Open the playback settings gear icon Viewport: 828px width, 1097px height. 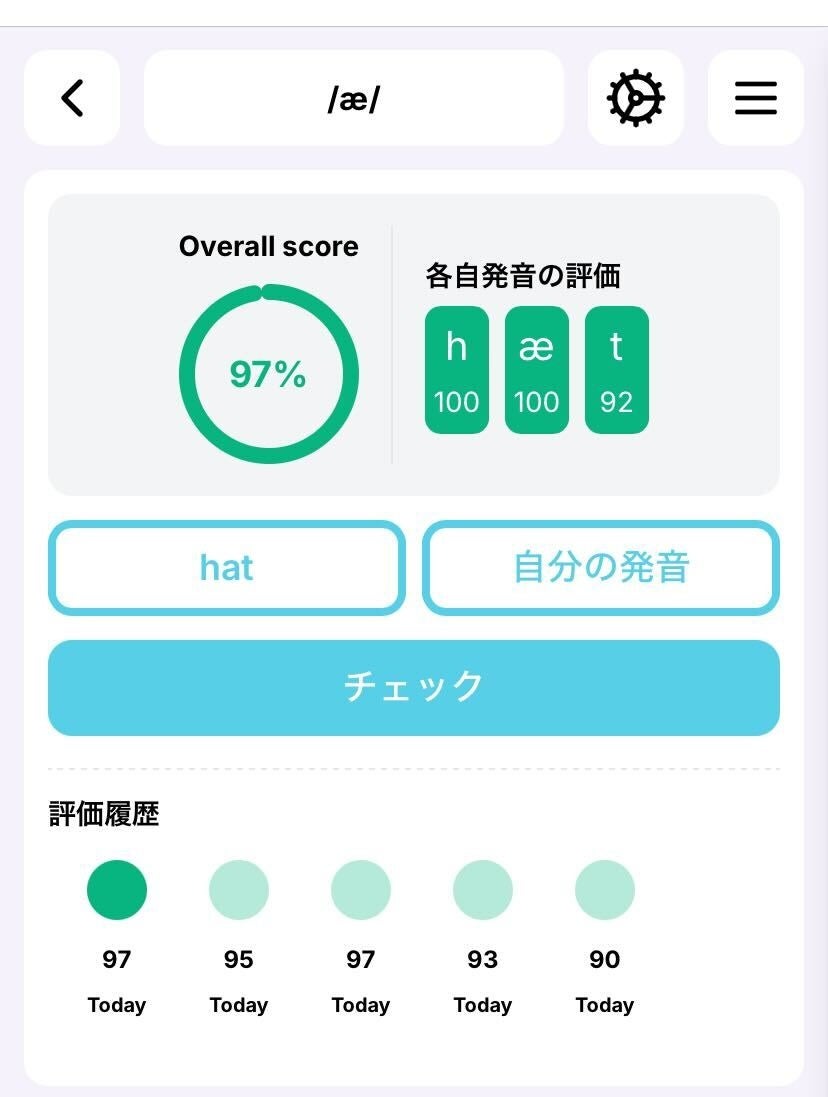point(636,98)
